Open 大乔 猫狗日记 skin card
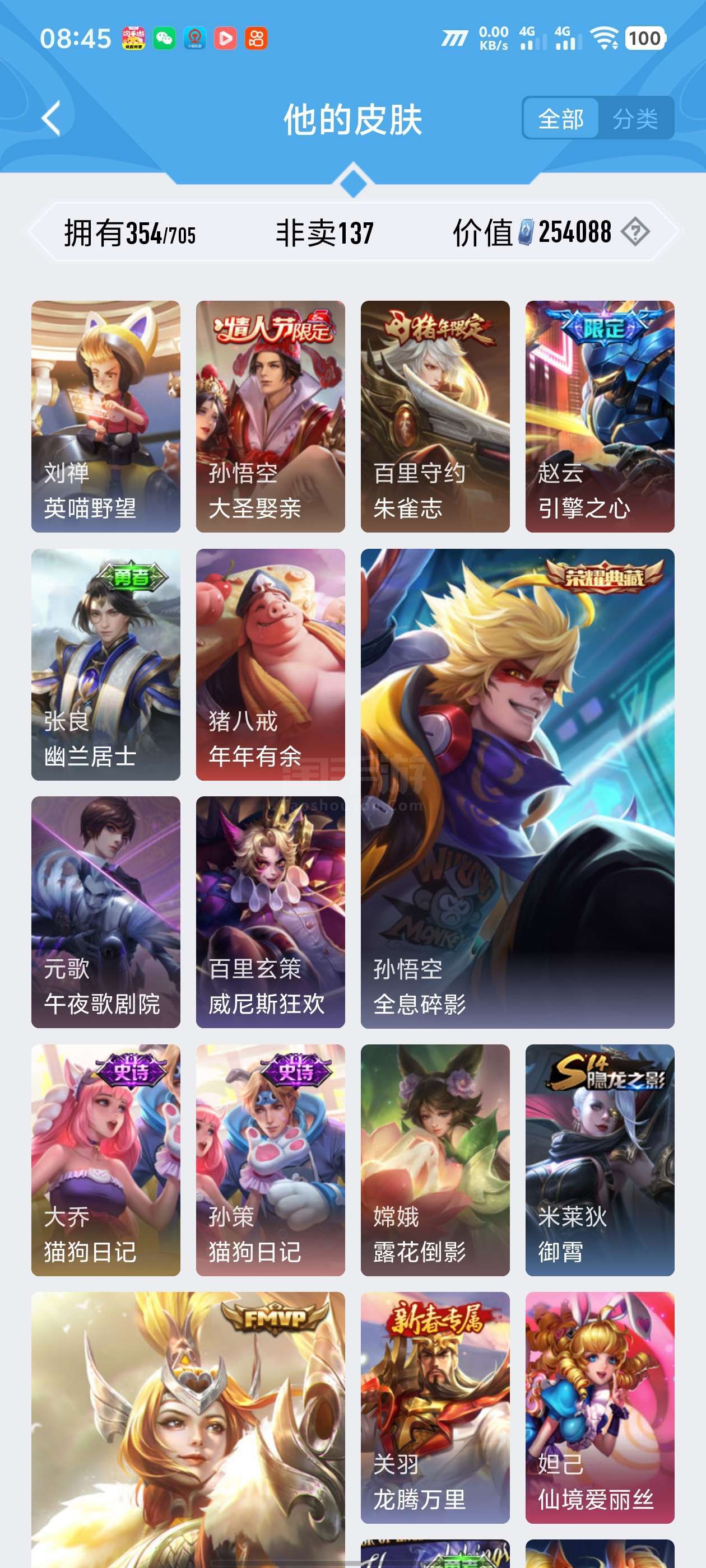 tap(105, 1160)
